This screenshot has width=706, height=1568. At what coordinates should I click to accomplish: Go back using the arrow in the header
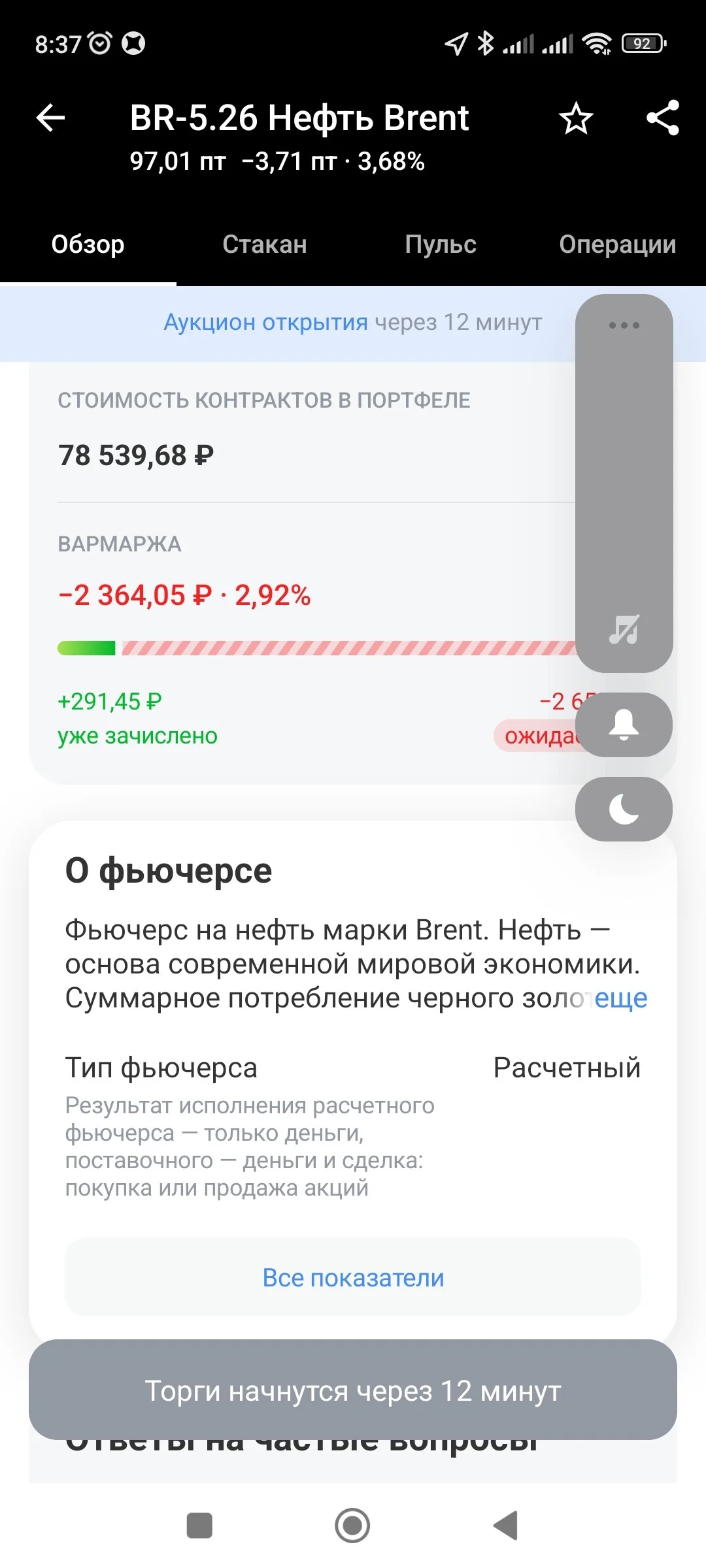(x=50, y=118)
